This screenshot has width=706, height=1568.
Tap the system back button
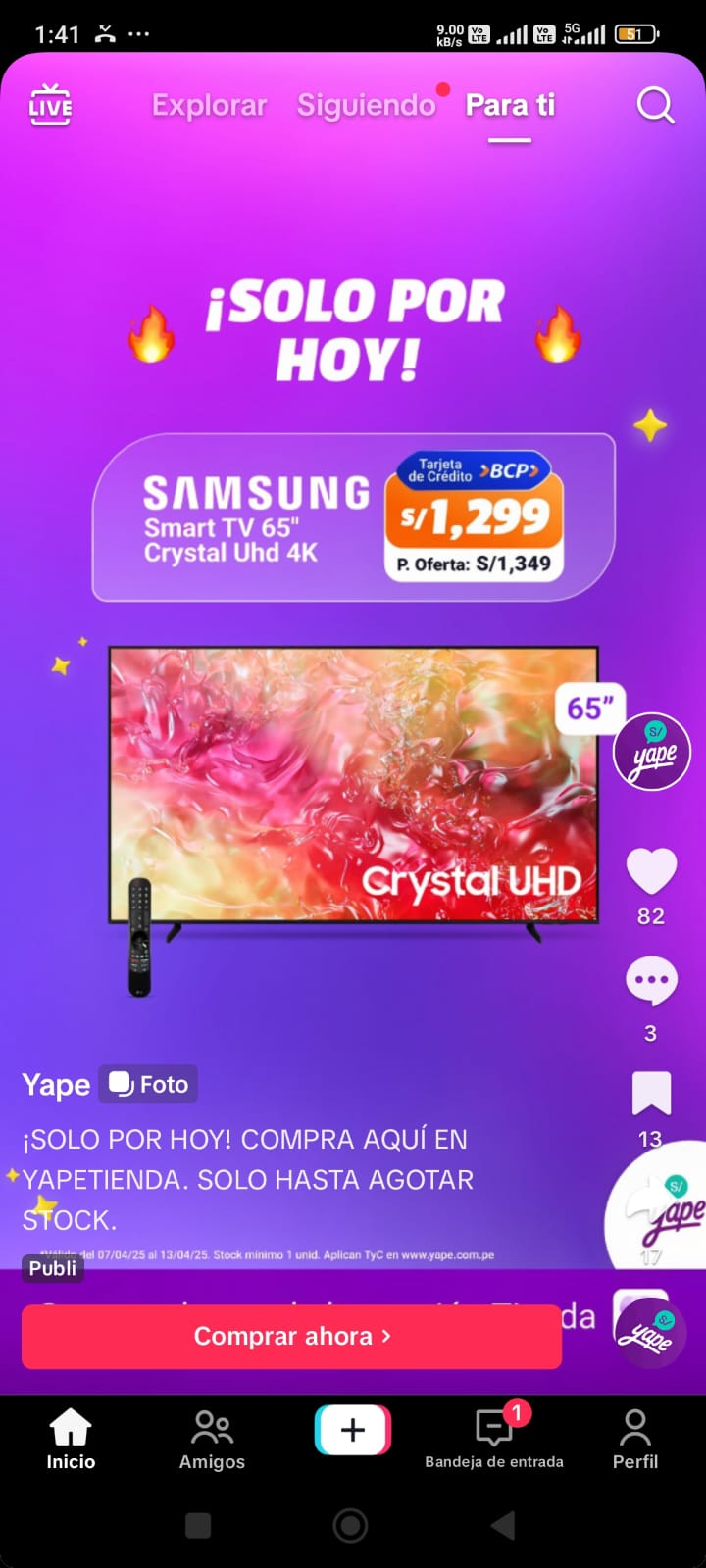pos(503,1525)
